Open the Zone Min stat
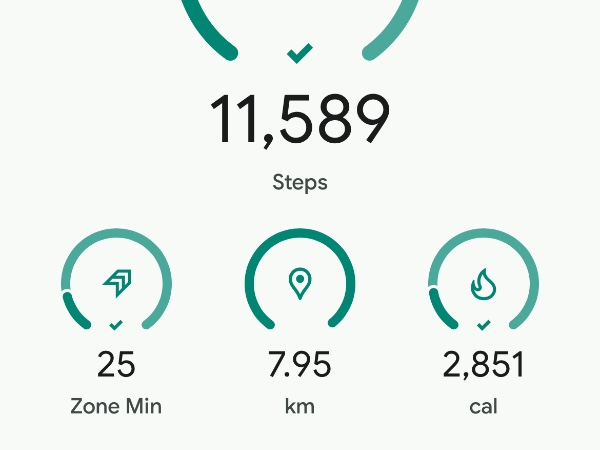This screenshot has height=450, width=600. click(x=116, y=283)
